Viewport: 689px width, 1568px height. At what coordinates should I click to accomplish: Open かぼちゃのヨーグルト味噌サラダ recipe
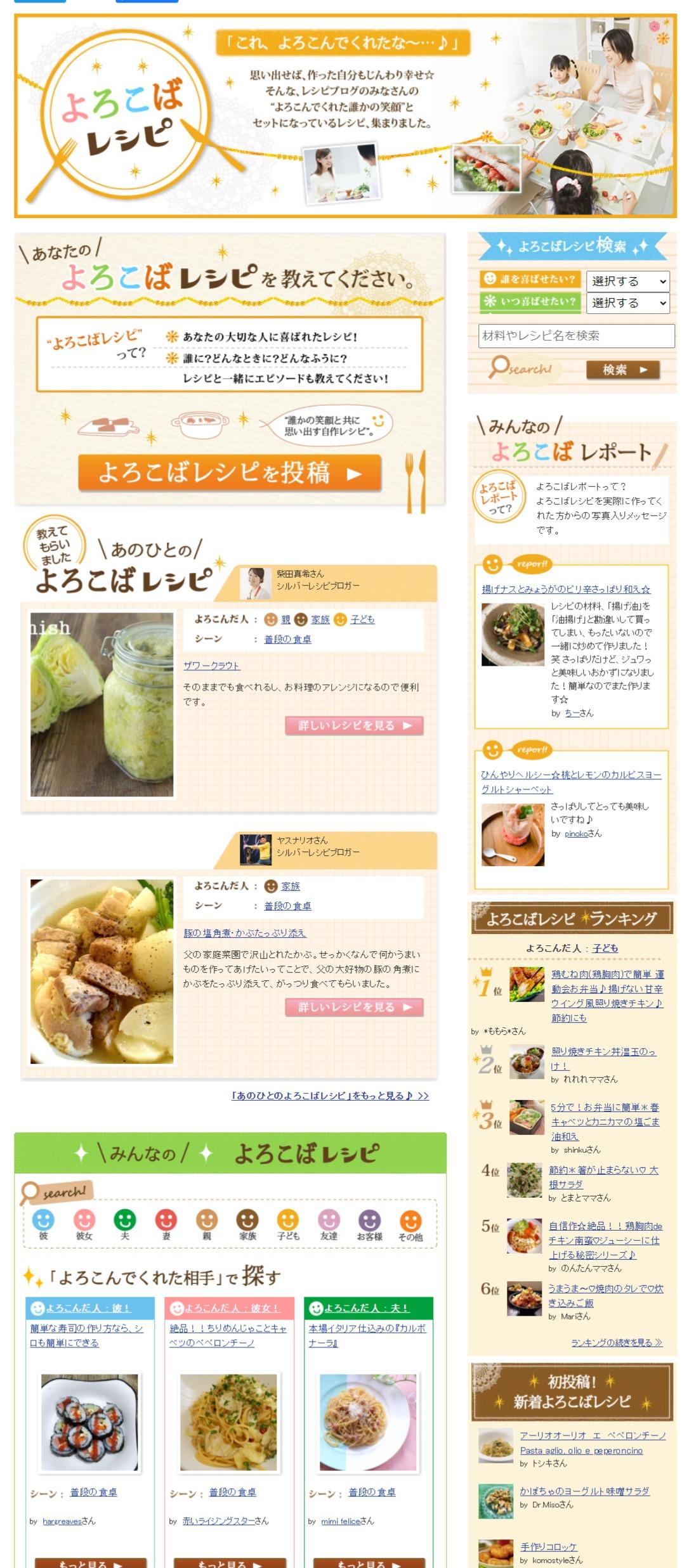point(584,1491)
